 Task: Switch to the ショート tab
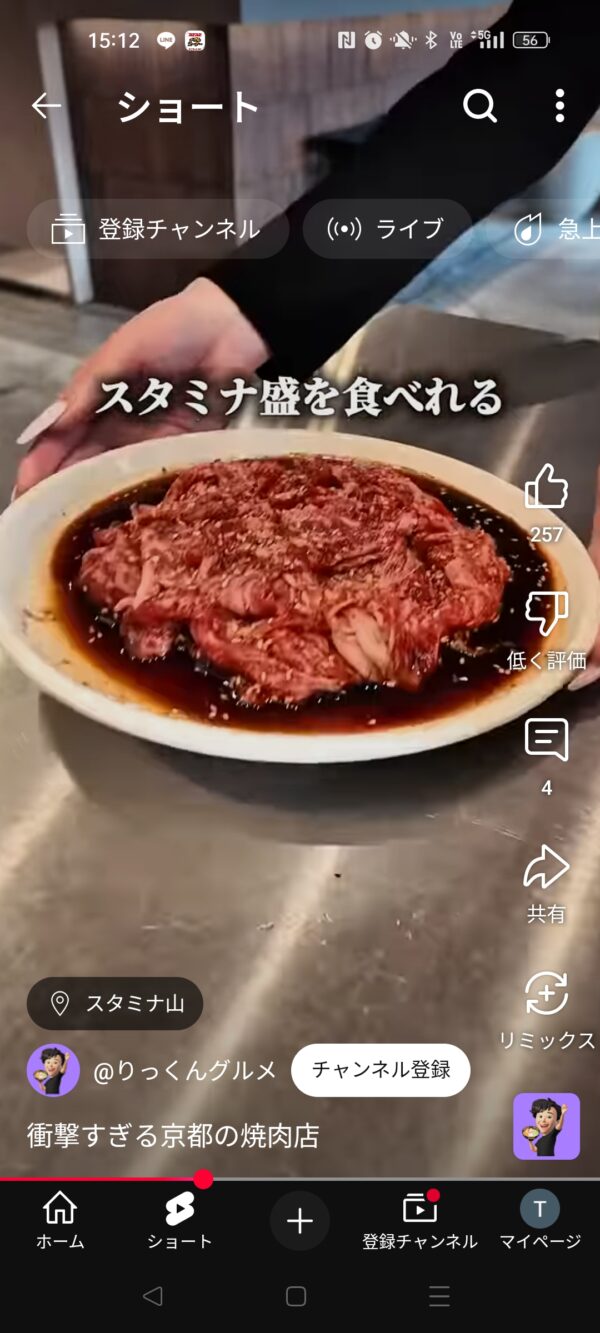pos(180,1221)
